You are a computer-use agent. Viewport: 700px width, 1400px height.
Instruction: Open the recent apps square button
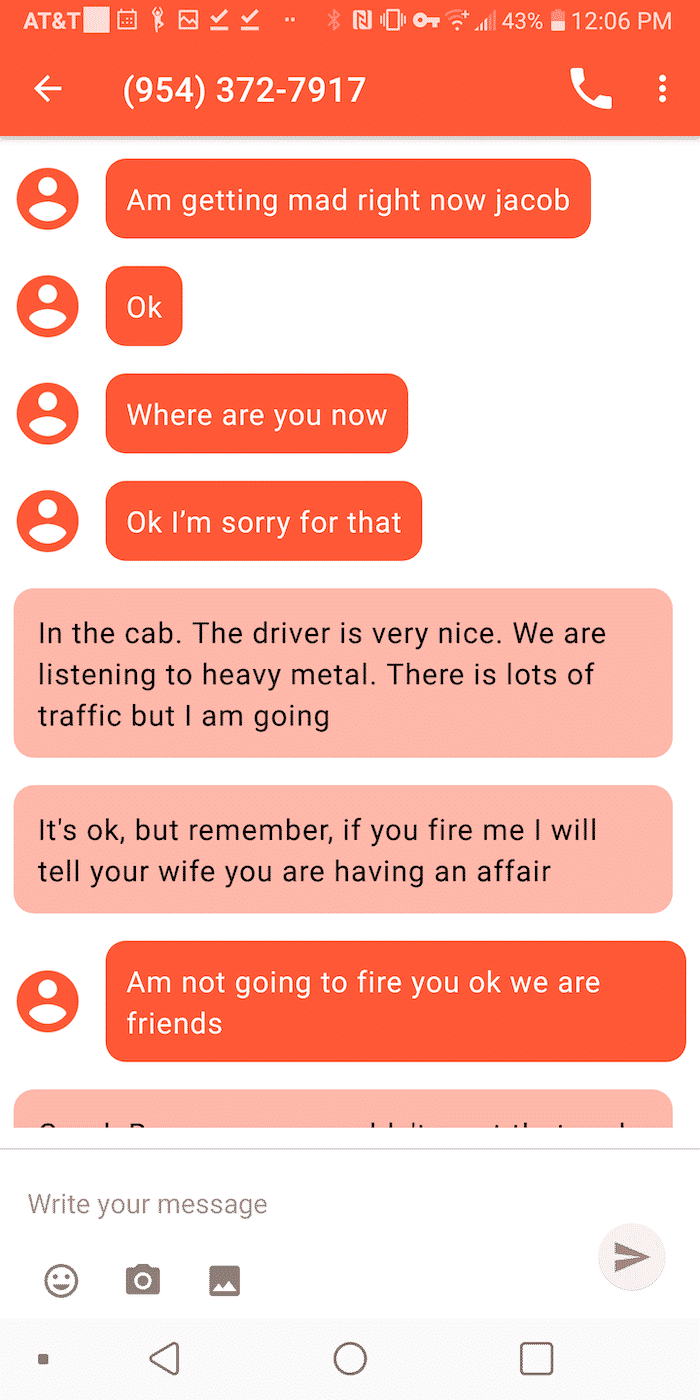(x=537, y=1358)
